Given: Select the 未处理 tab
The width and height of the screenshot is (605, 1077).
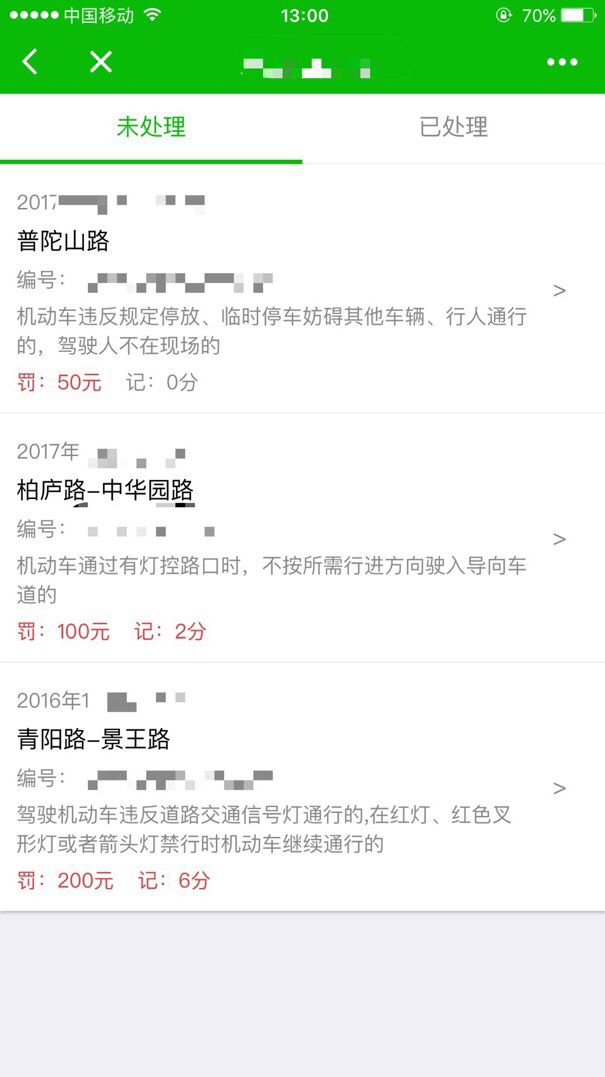Looking at the screenshot, I should [151, 127].
